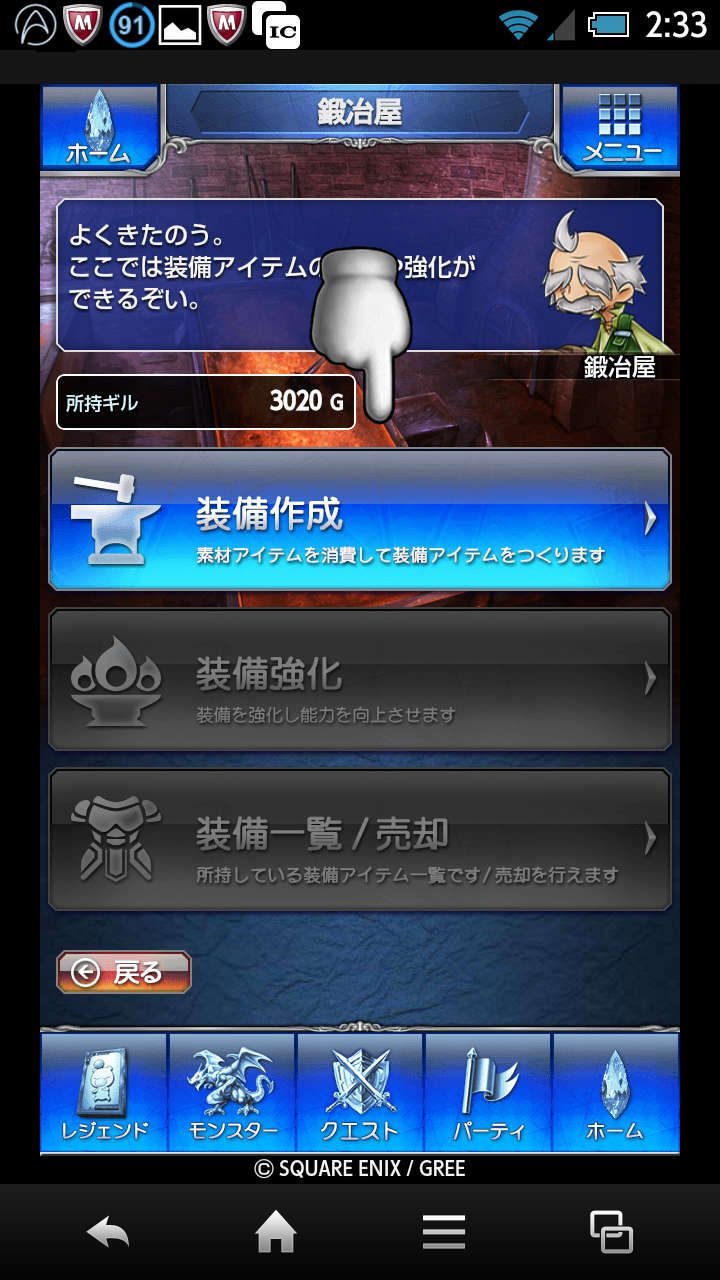The width and height of the screenshot is (720, 1280).
Task: Open the パーティ tab
Action: (488, 1092)
